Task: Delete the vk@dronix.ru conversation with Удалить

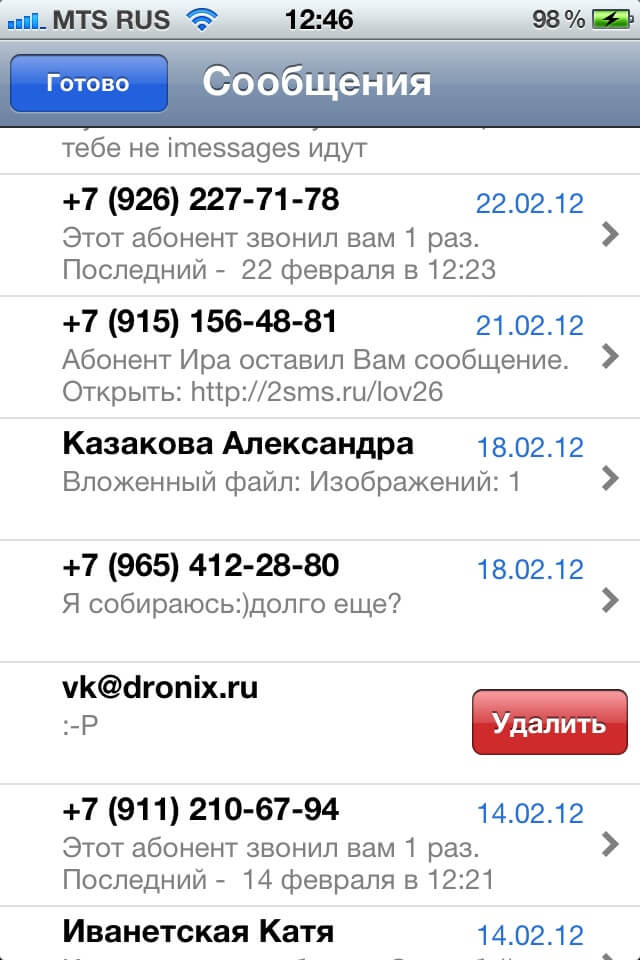Action: pyautogui.click(x=549, y=723)
